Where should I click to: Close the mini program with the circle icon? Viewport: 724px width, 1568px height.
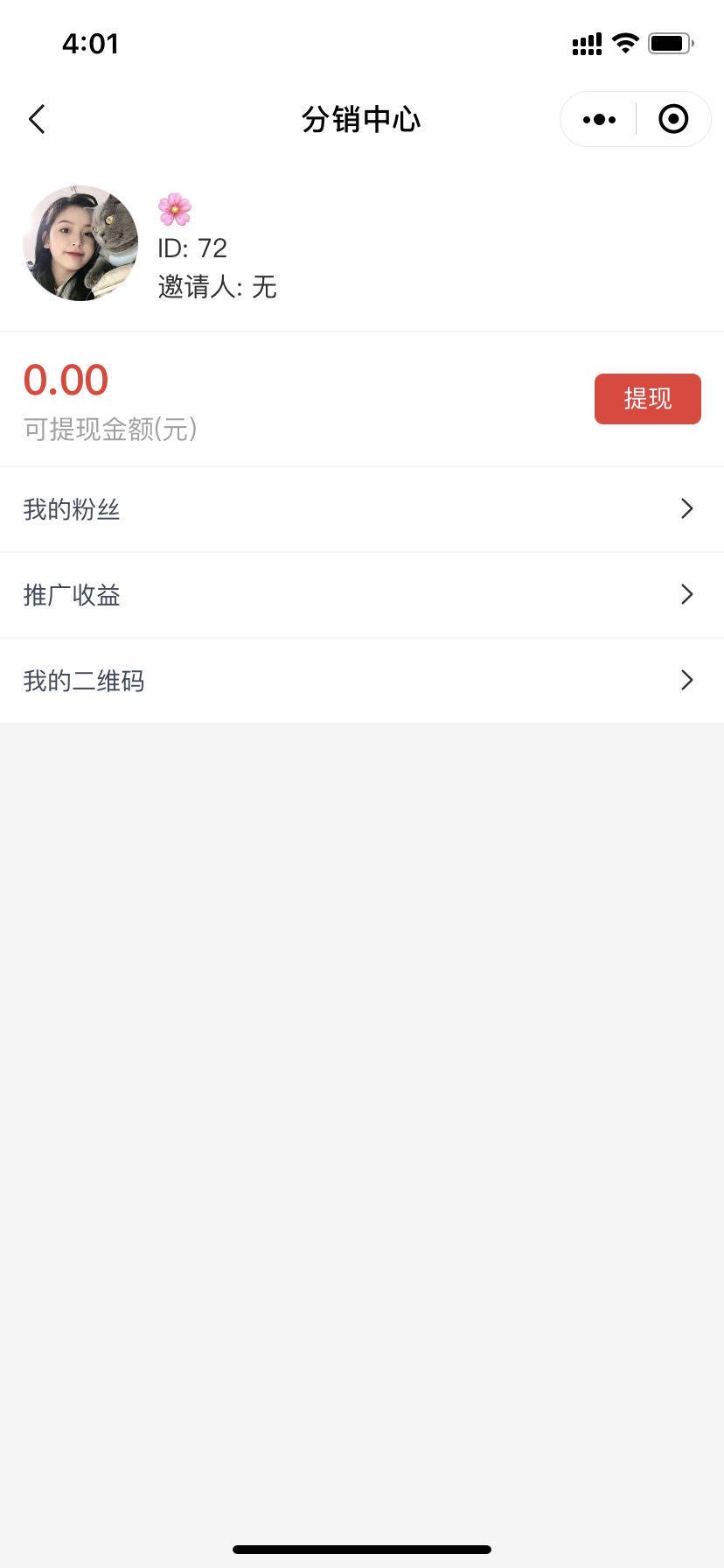(x=673, y=119)
